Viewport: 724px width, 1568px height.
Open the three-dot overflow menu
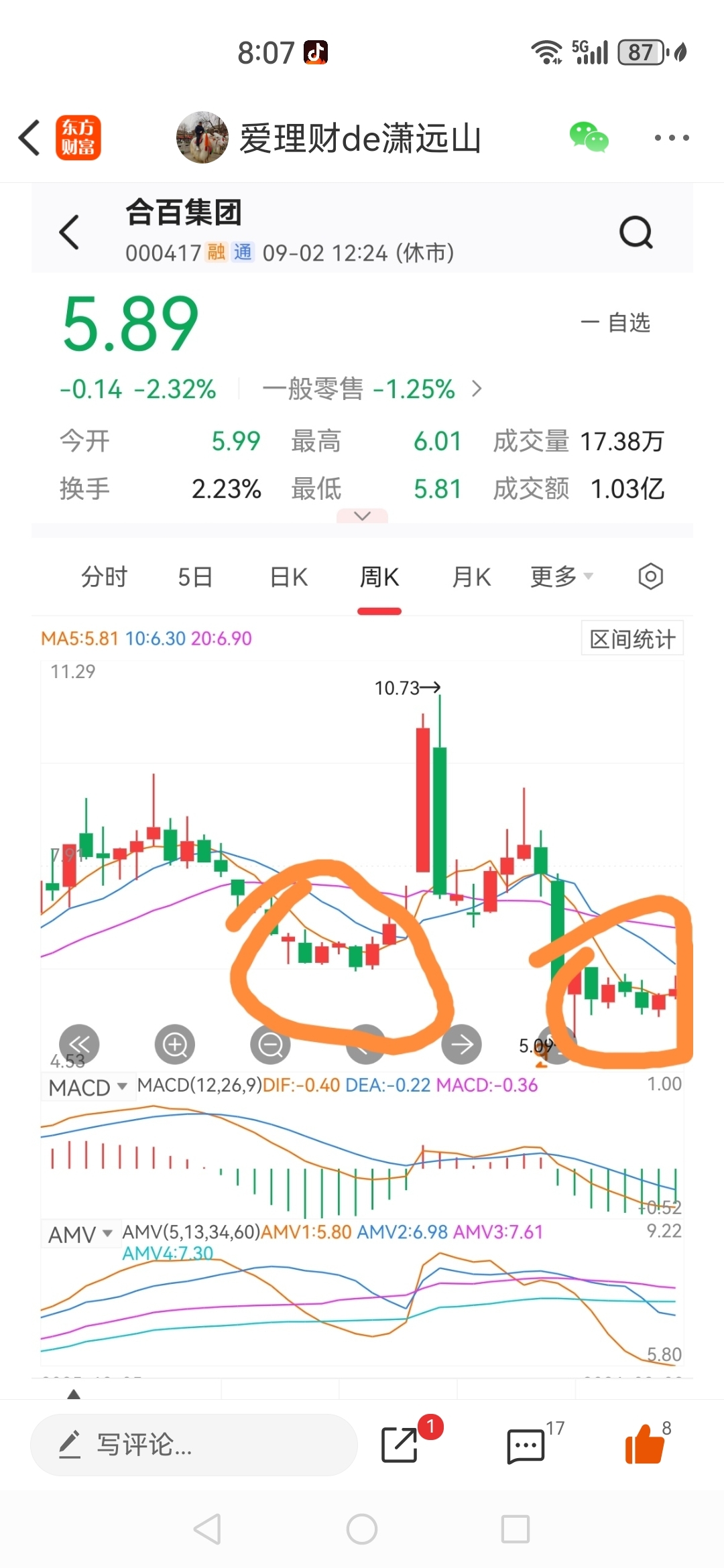point(672,137)
